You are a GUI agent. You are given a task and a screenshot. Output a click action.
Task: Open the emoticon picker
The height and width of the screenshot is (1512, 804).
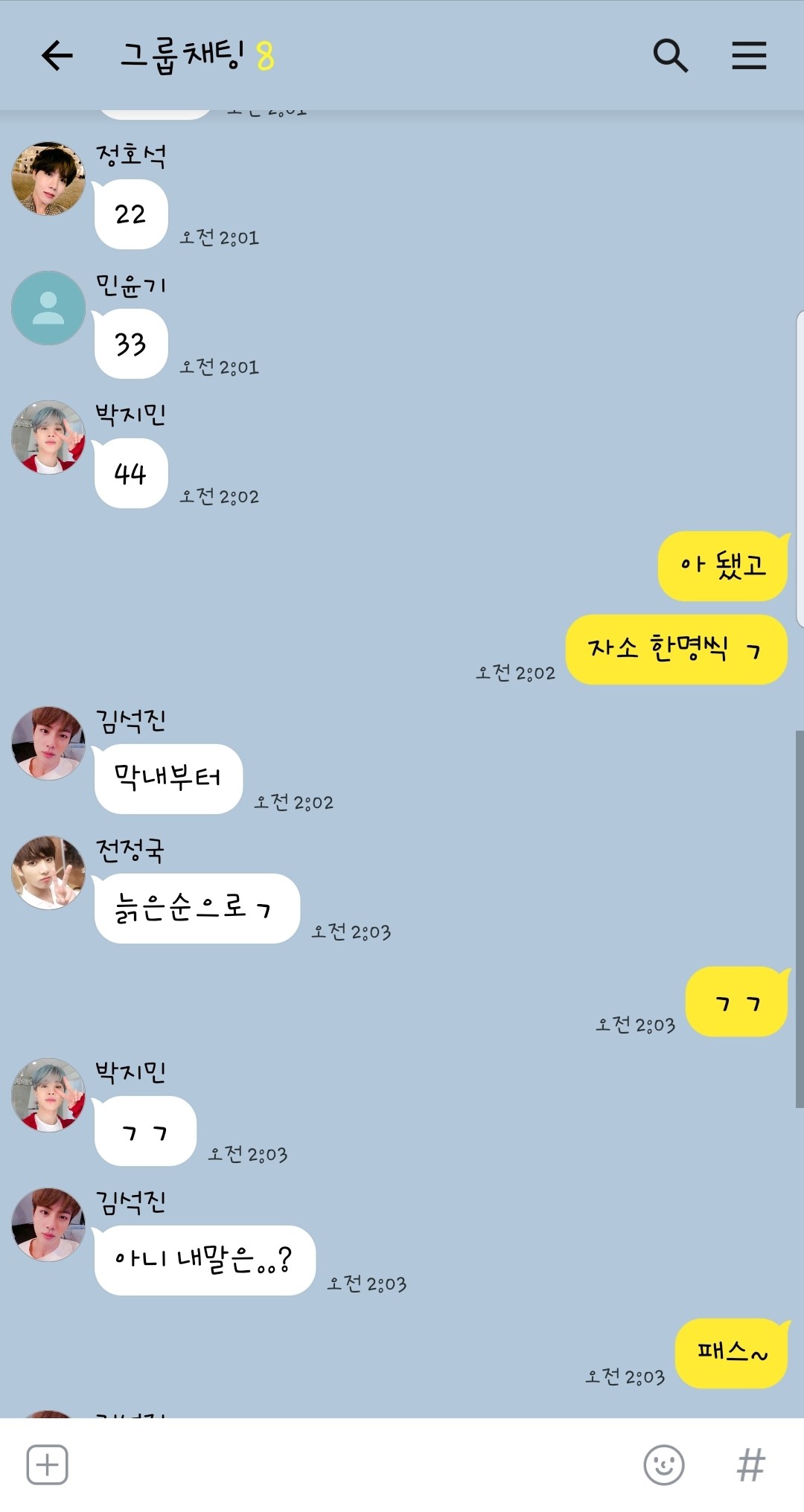[x=663, y=1464]
